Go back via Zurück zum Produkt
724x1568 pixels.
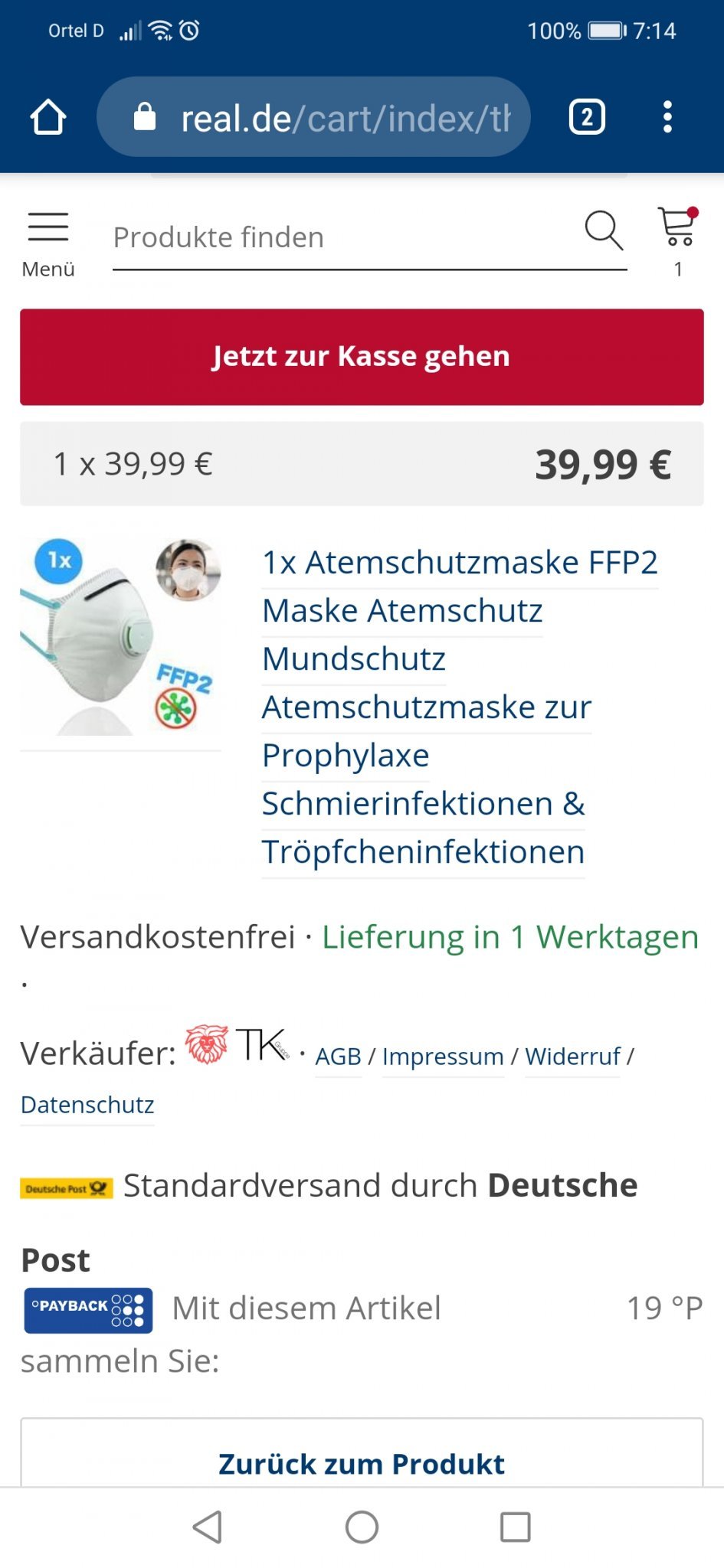coord(362,1462)
